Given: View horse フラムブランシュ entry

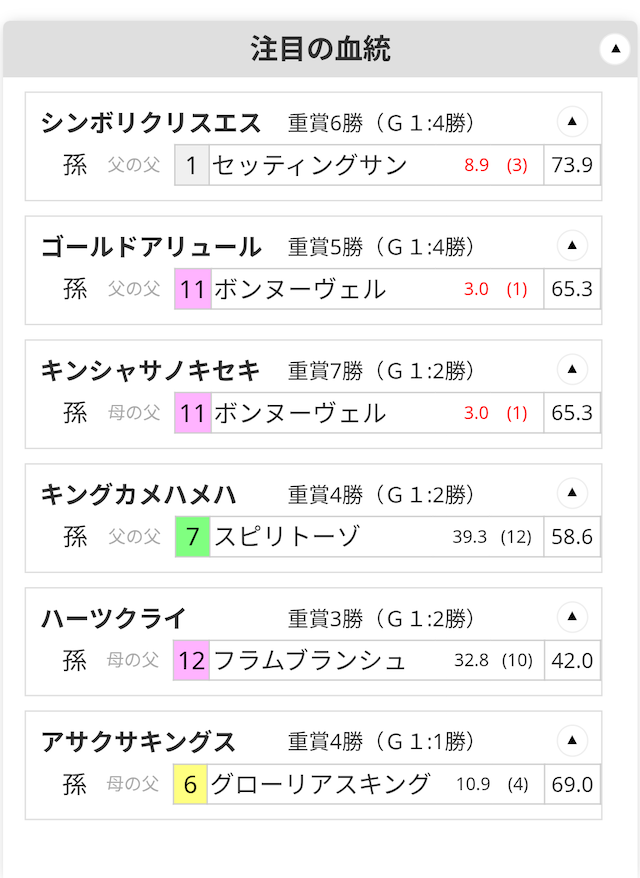Looking at the screenshot, I should (310, 661).
